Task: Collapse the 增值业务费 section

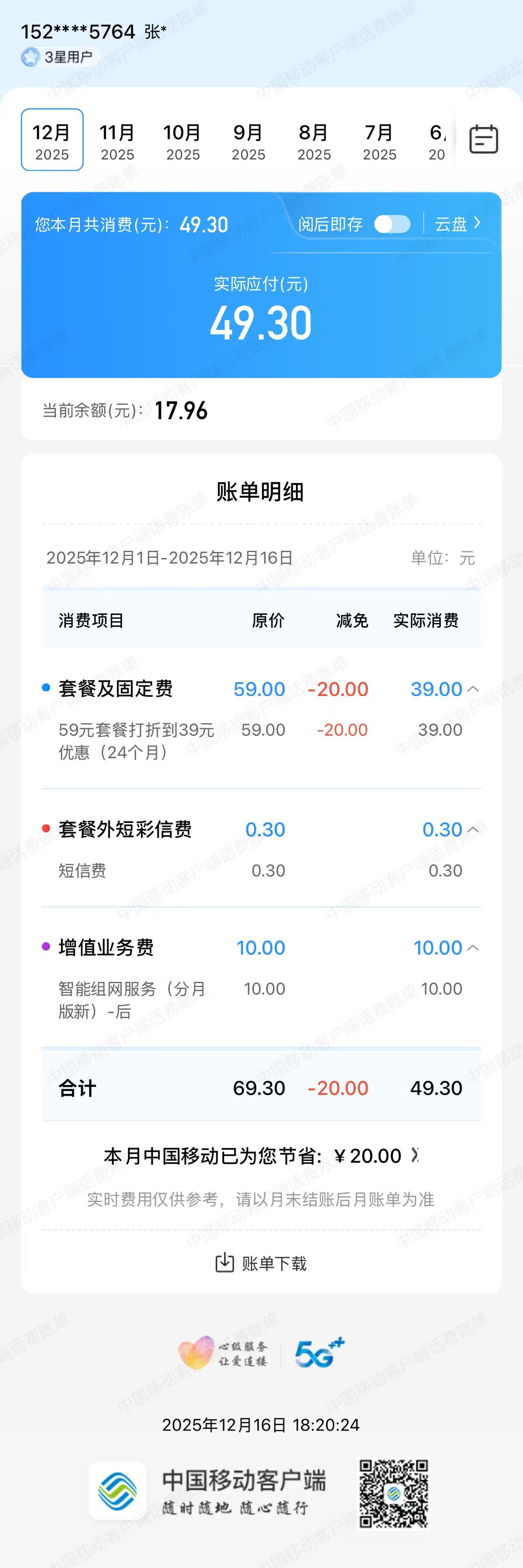Action: click(x=472, y=948)
